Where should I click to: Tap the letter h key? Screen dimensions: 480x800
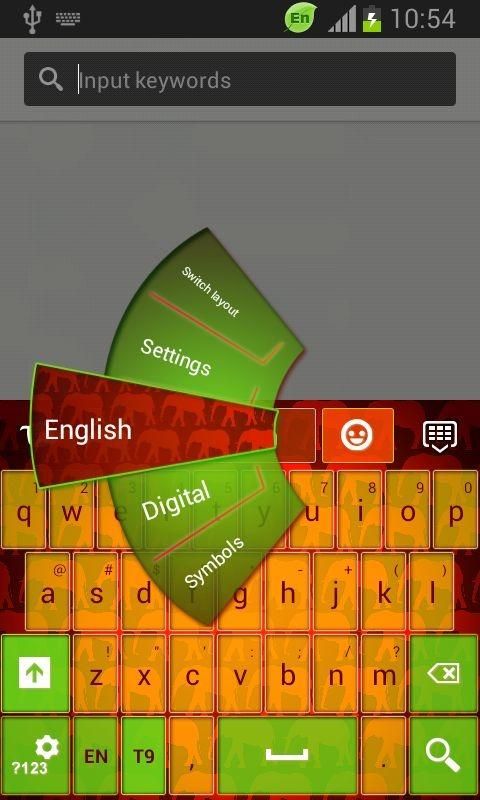click(288, 591)
